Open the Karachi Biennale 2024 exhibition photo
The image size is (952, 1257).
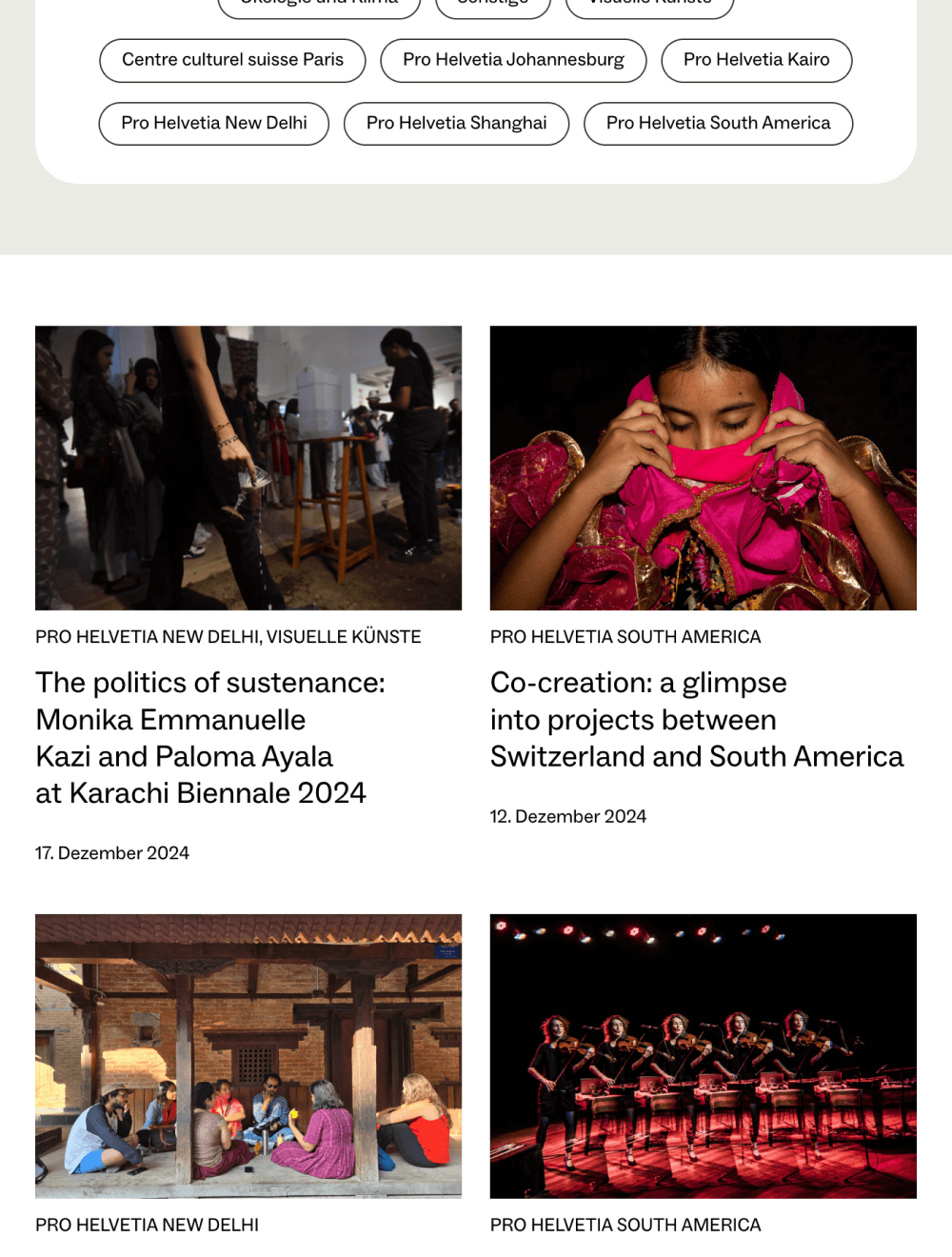(x=248, y=468)
